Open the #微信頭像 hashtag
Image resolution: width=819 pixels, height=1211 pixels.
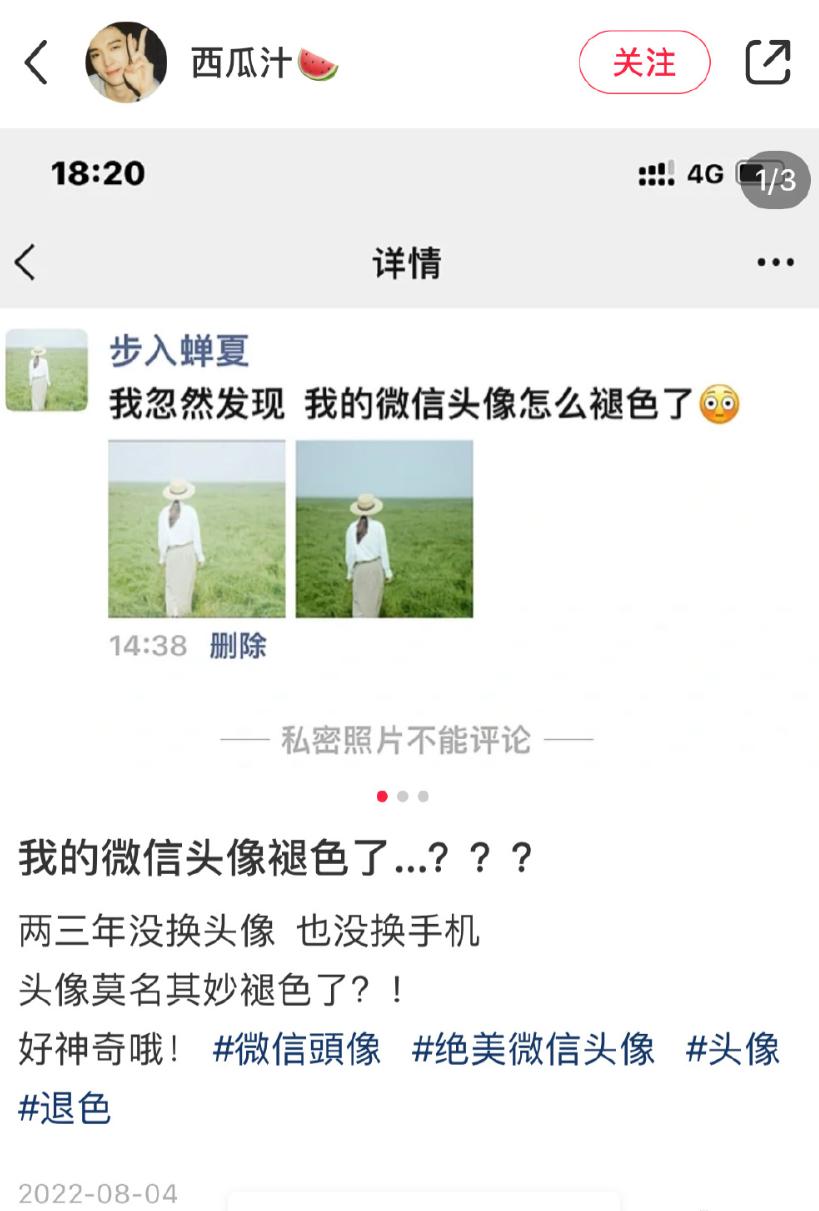pos(297,1049)
